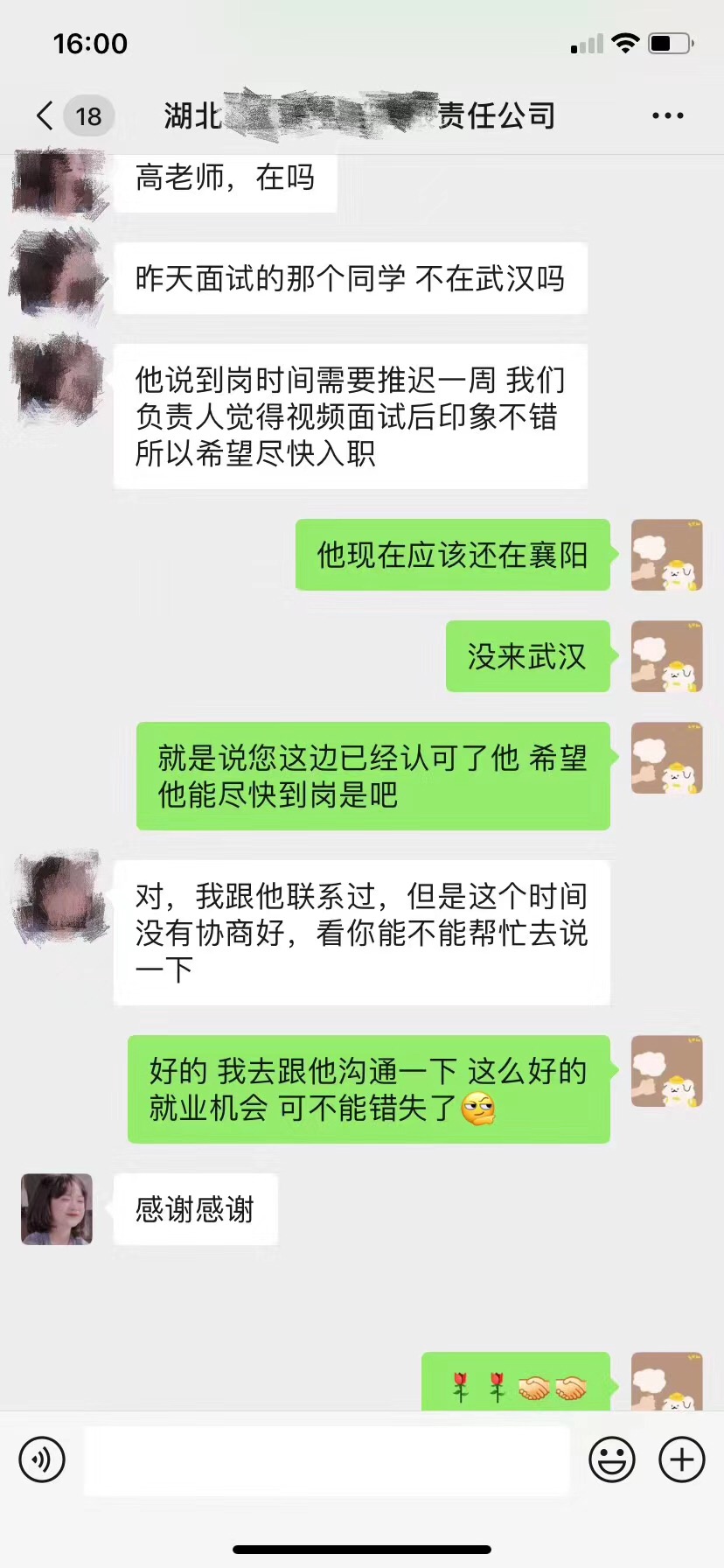Go back to the chat list
Image resolution: width=724 pixels, height=1568 pixels.
click(x=45, y=115)
